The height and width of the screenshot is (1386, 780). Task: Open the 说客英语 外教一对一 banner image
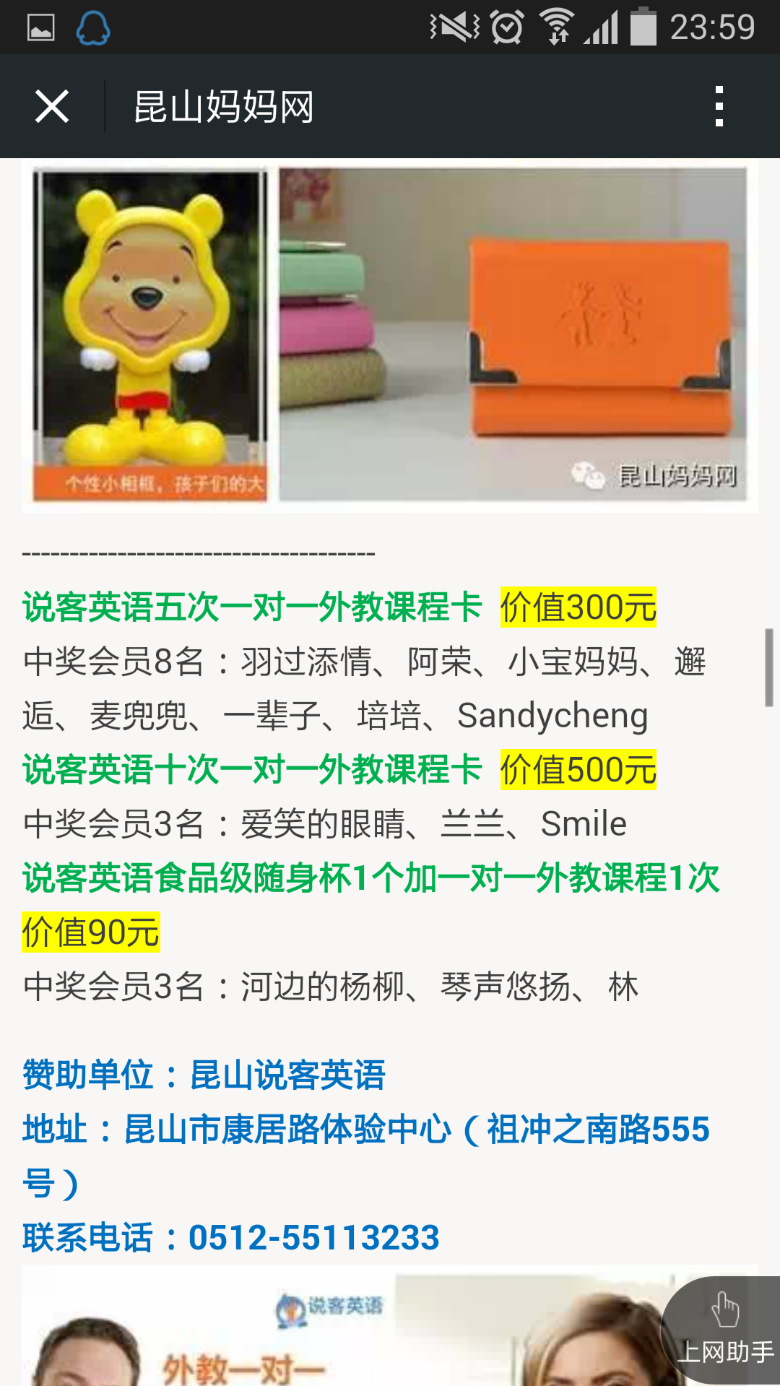tap(390, 1325)
